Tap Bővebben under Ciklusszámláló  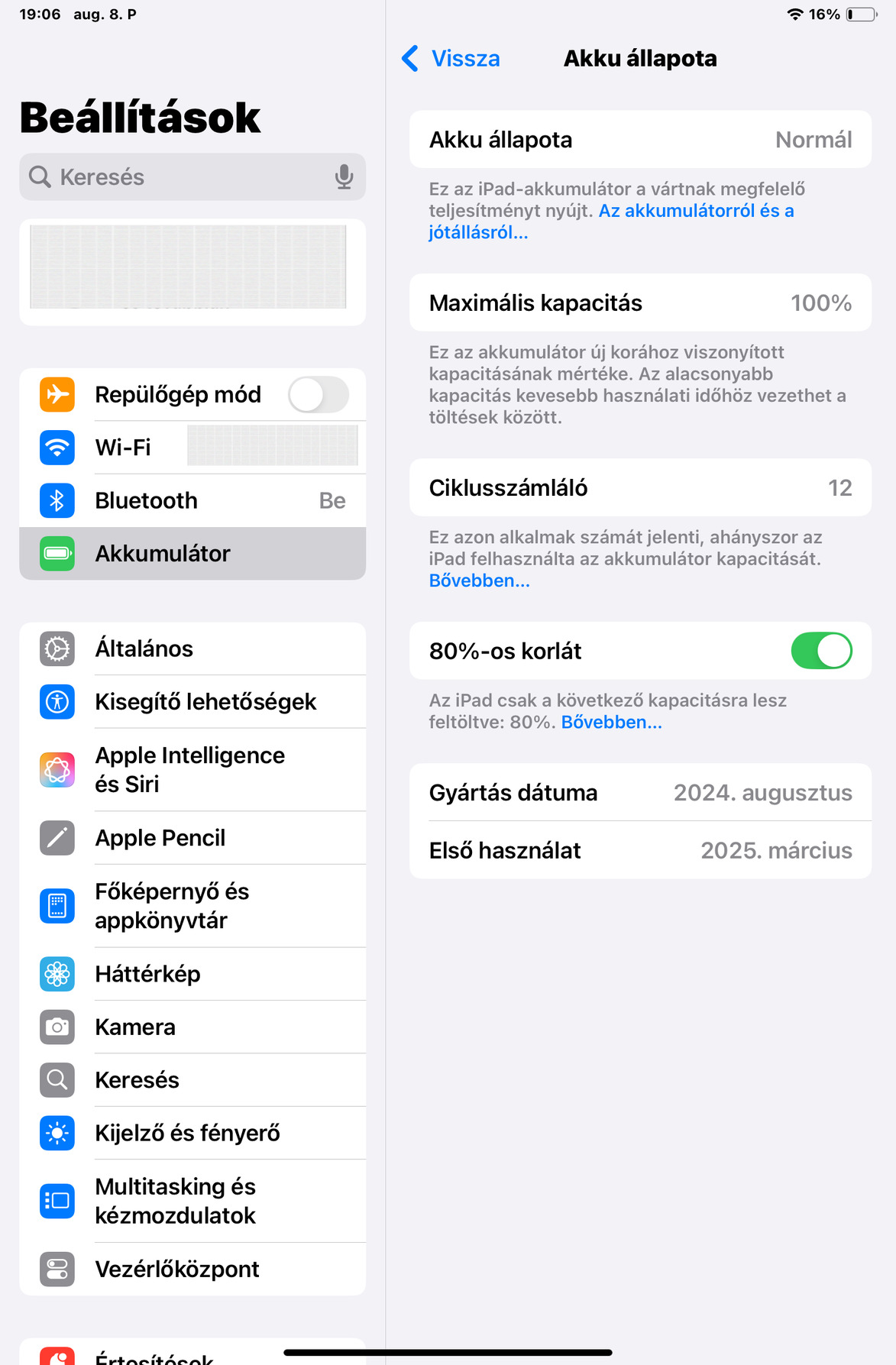(x=479, y=581)
